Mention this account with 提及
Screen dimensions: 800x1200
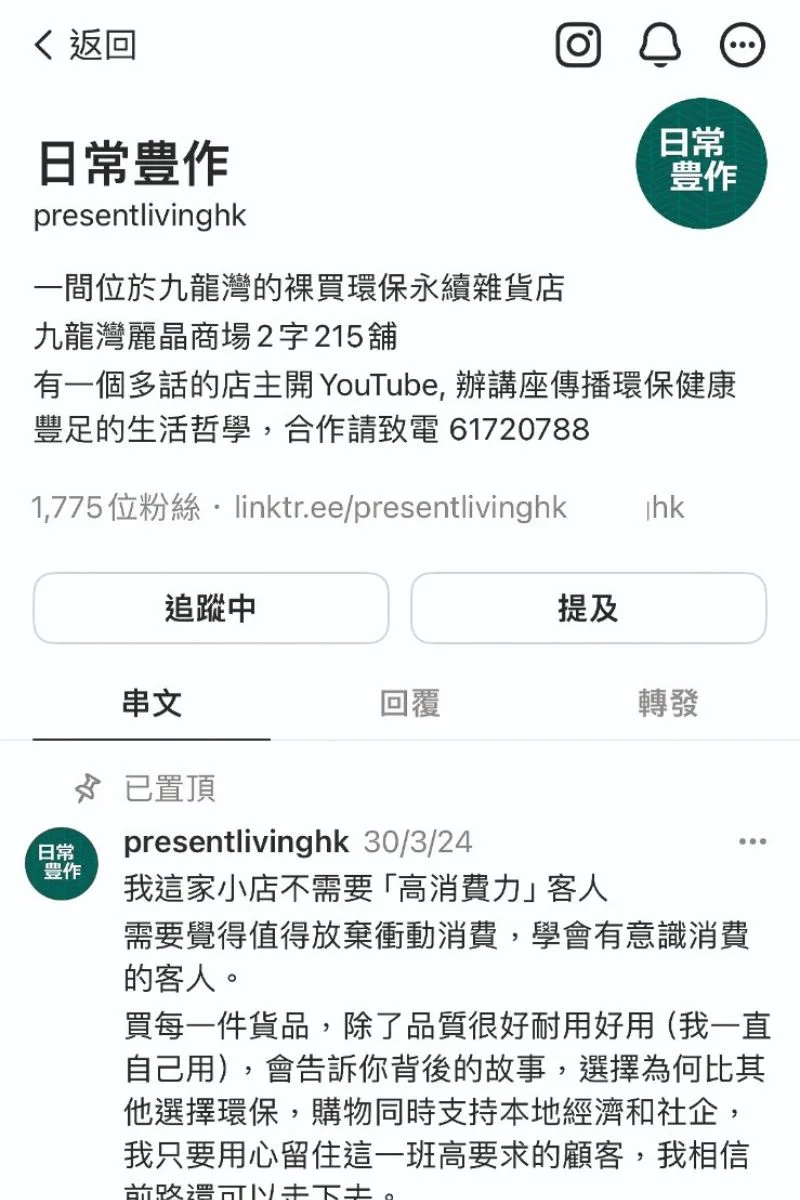(588, 608)
